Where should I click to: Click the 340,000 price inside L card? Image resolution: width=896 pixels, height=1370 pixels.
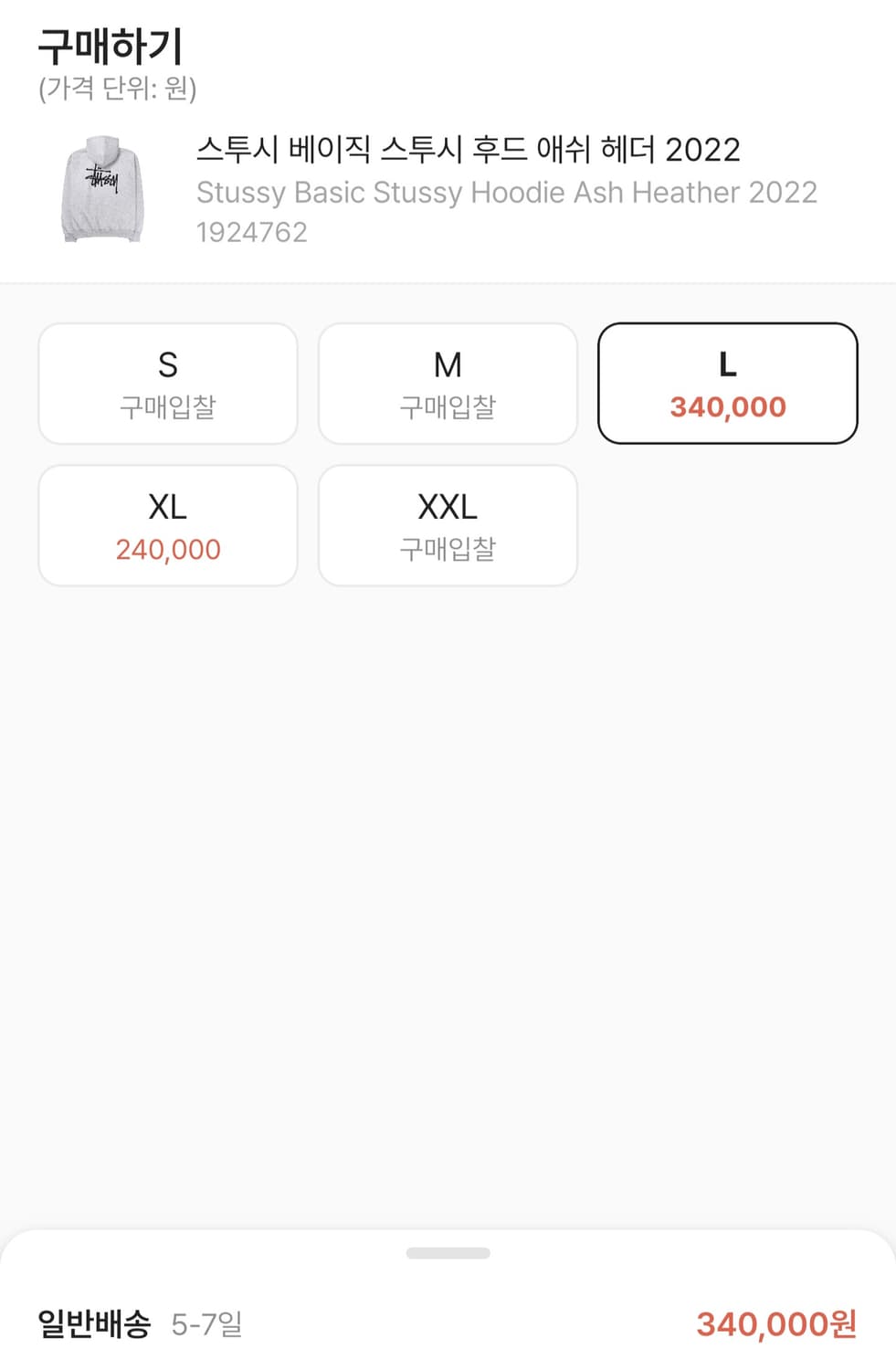point(727,407)
